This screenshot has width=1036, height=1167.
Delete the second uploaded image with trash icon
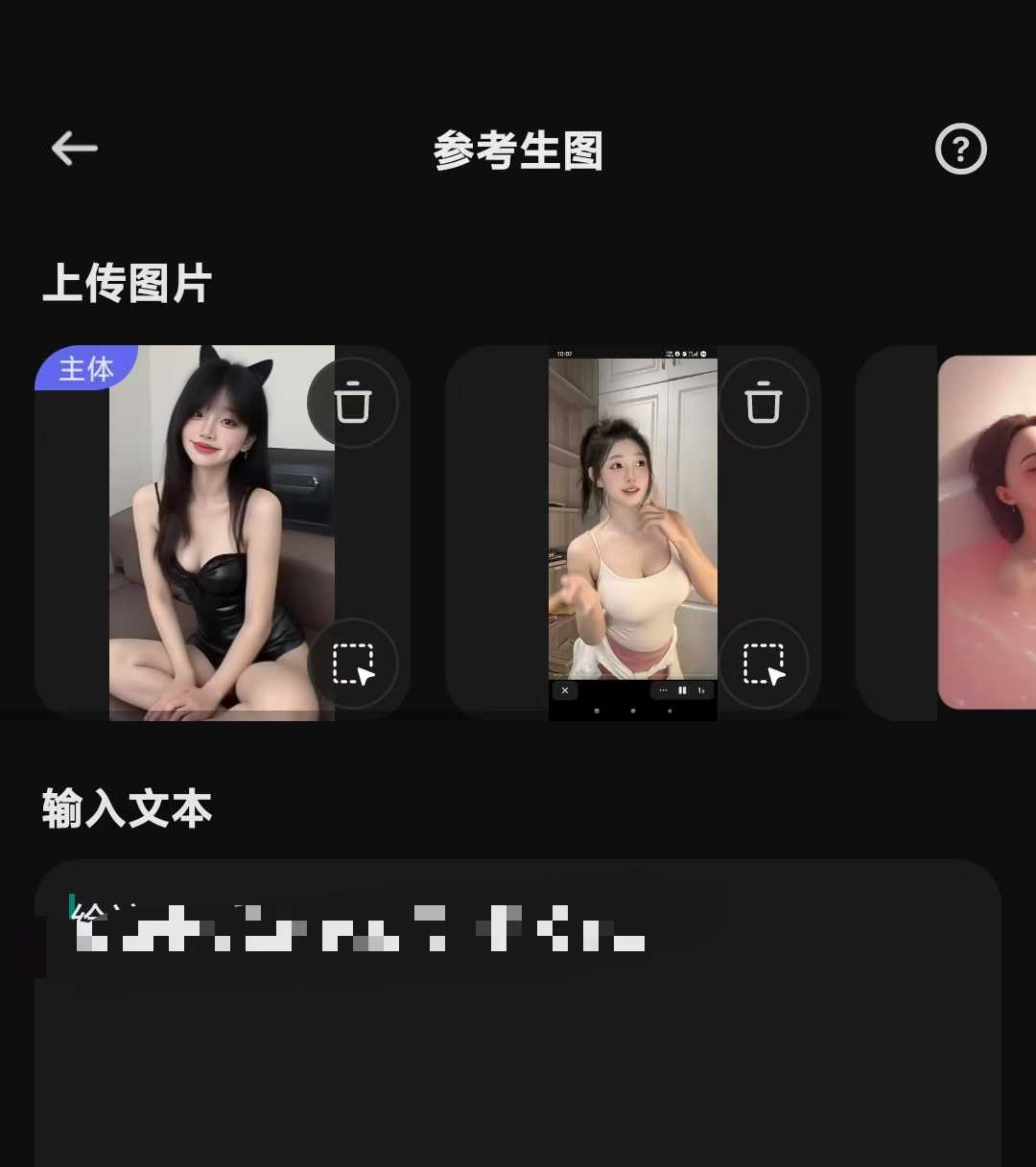[765, 403]
